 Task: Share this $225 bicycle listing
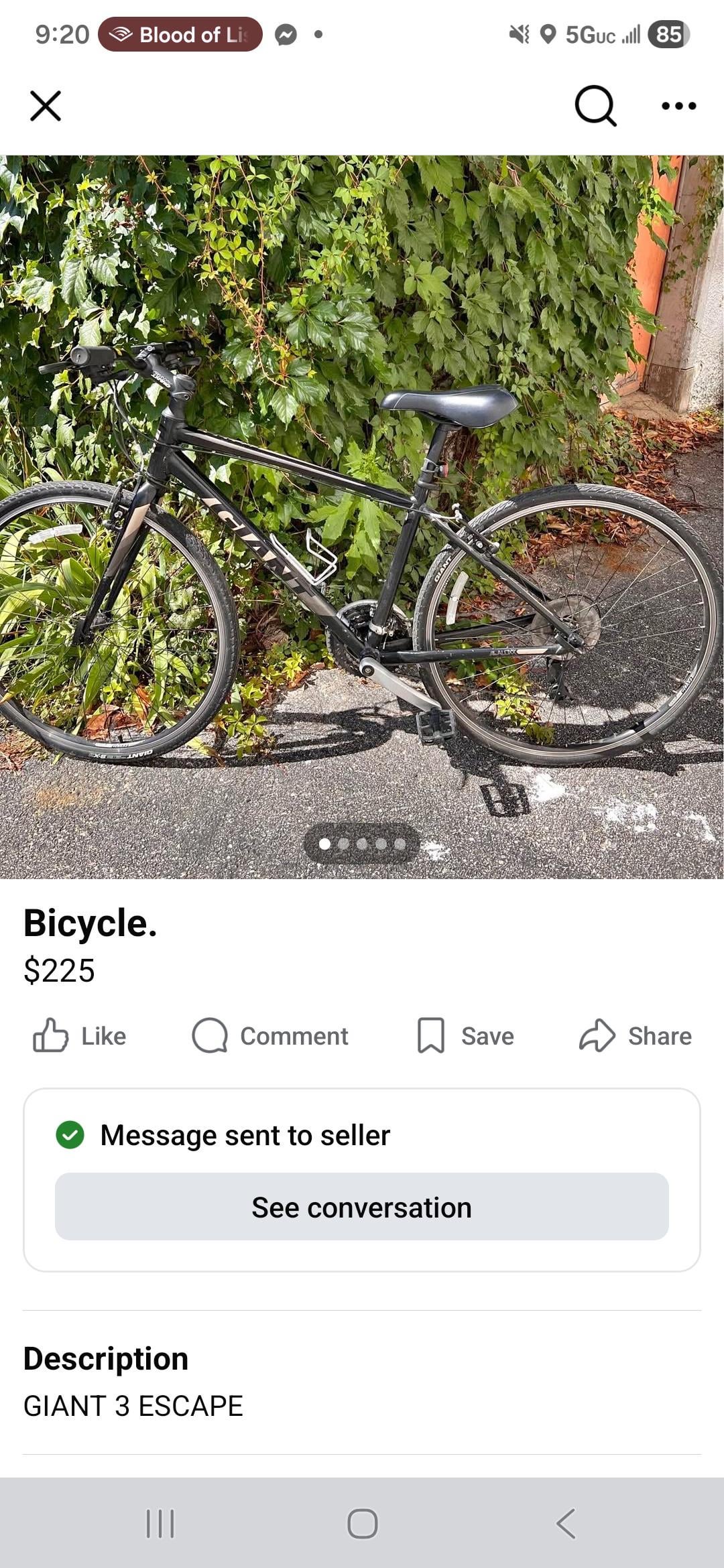(636, 1036)
